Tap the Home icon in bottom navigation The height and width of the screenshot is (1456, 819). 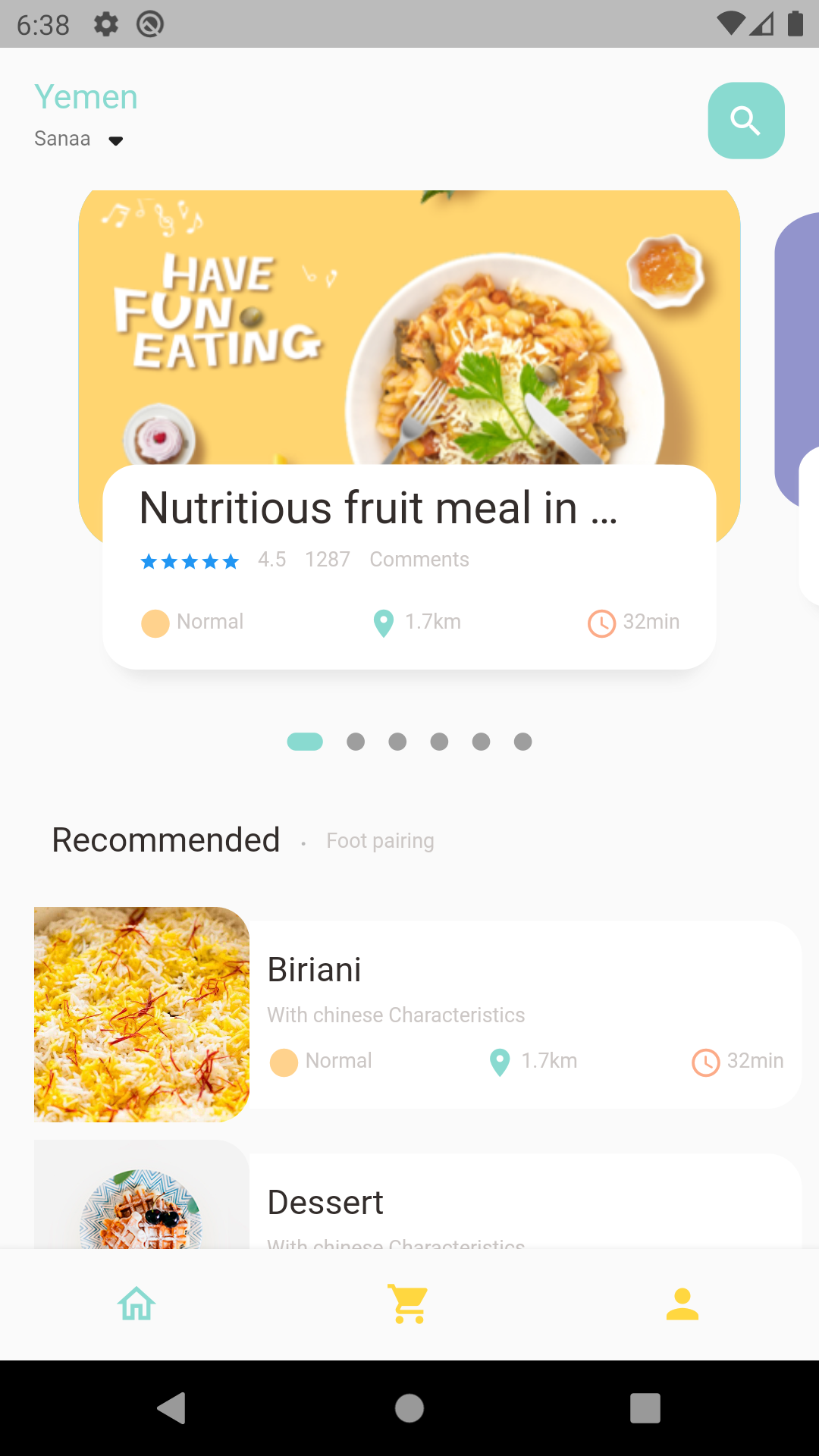coord(136,1303)
